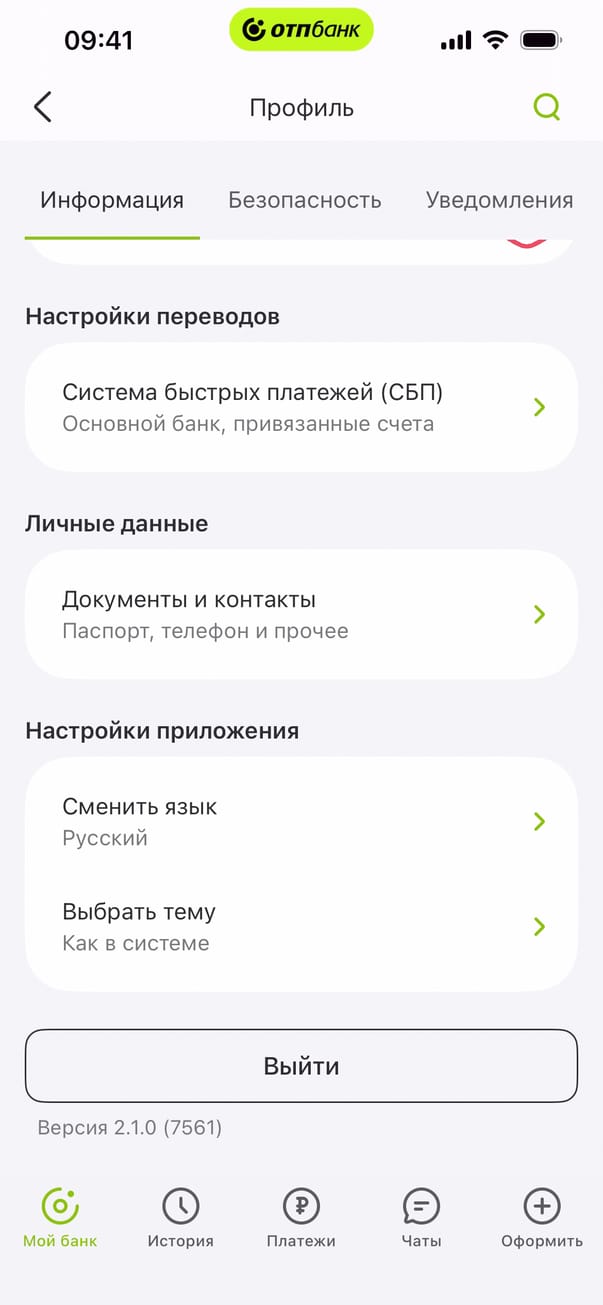Switch to the Уведомления tab
Viewport: 603px width, 1305px height.
[x=499, y=200]
